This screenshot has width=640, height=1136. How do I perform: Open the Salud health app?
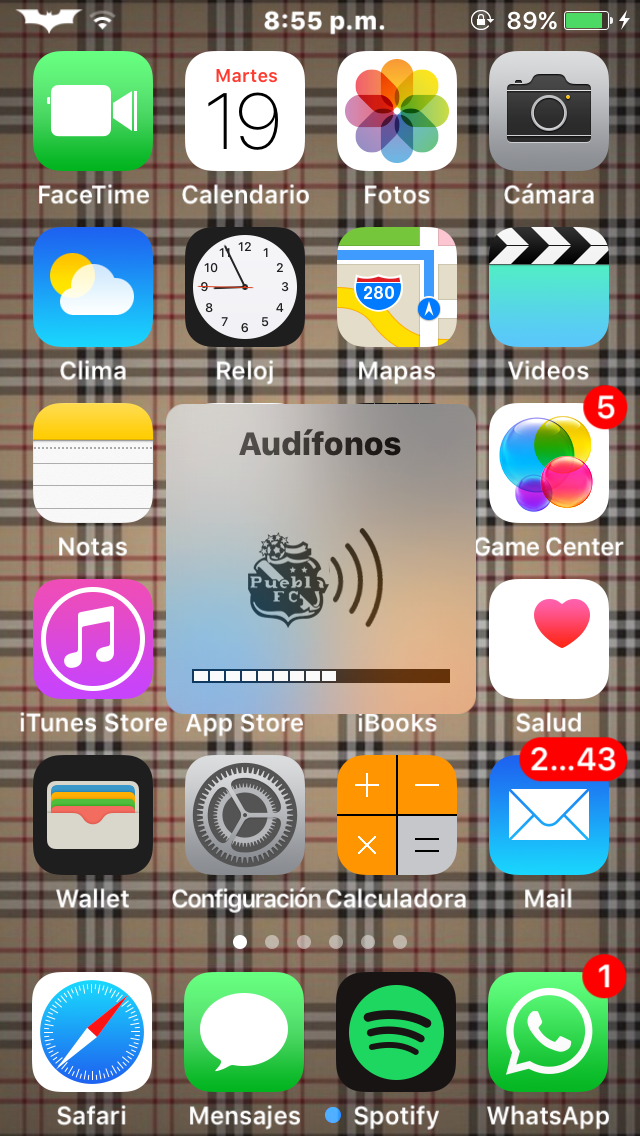click(549, 639)
